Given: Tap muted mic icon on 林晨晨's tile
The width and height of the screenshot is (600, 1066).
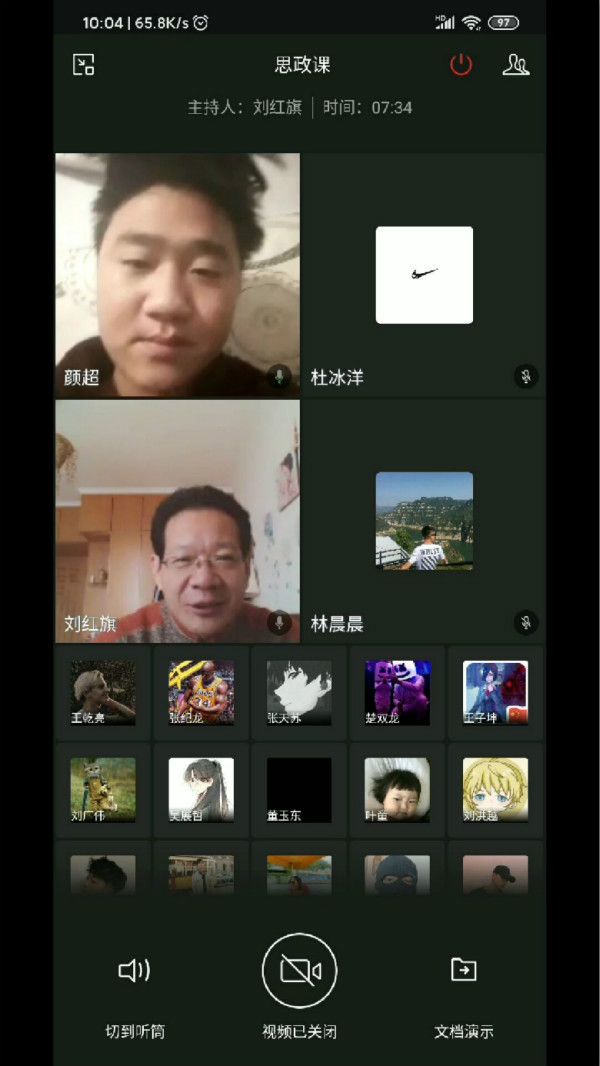Looking at the screenshot, I should (526, 623).
